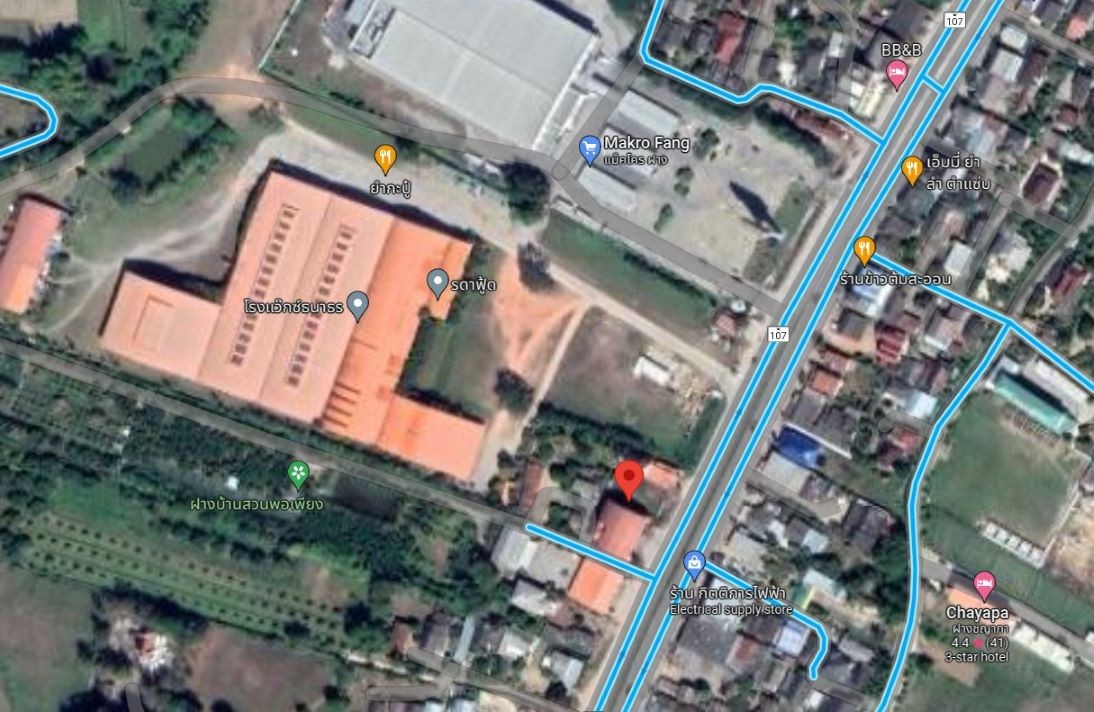Open the เอ็มมี่ ยำ ลำ ตำแซ่บ restaurant pin
Screen dimensions: 1094x712
[911, 170]
